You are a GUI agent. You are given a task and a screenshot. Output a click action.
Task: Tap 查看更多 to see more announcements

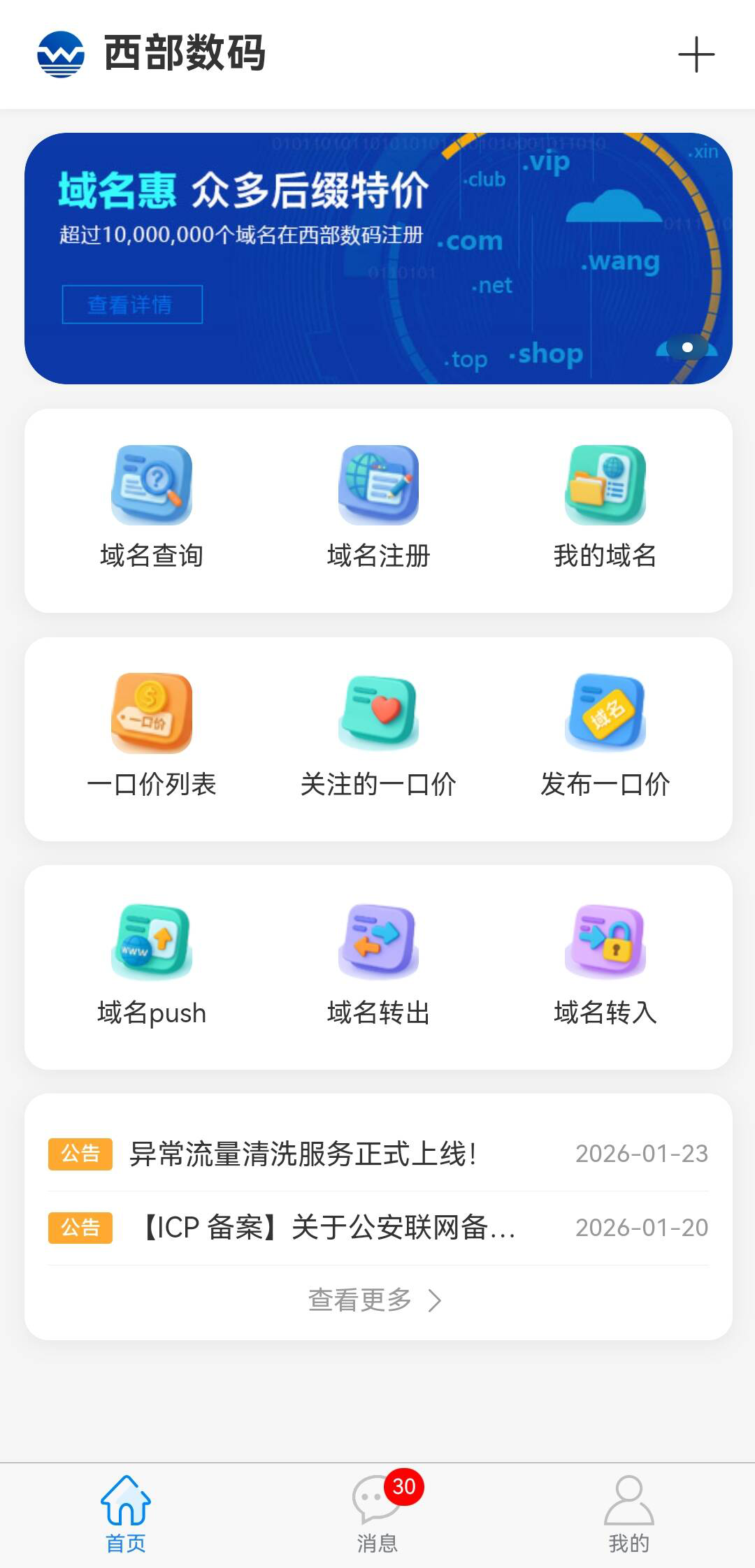tap(375, 1300)
